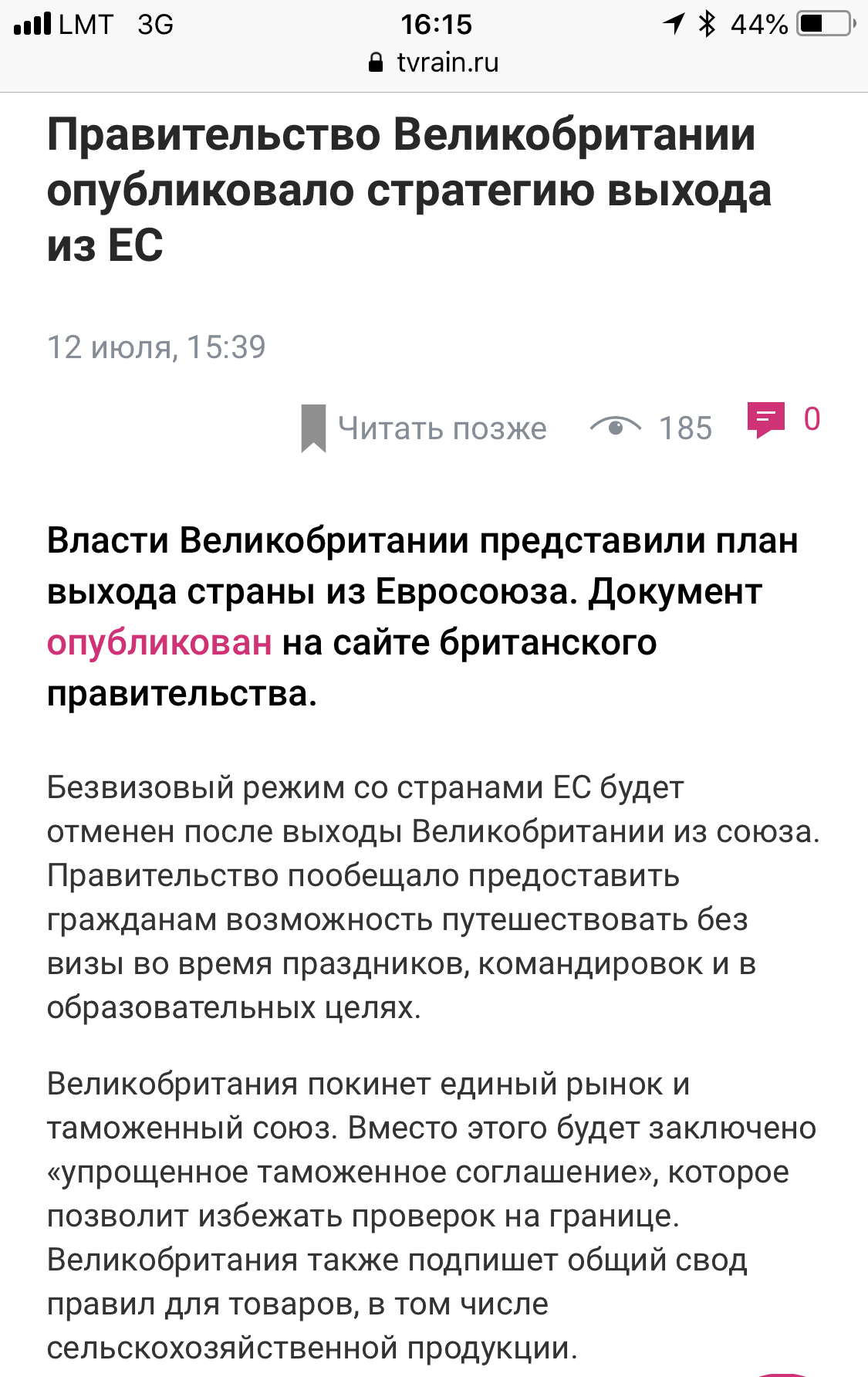
Task: Save article with Читать позже
Action: pos(424,428)
